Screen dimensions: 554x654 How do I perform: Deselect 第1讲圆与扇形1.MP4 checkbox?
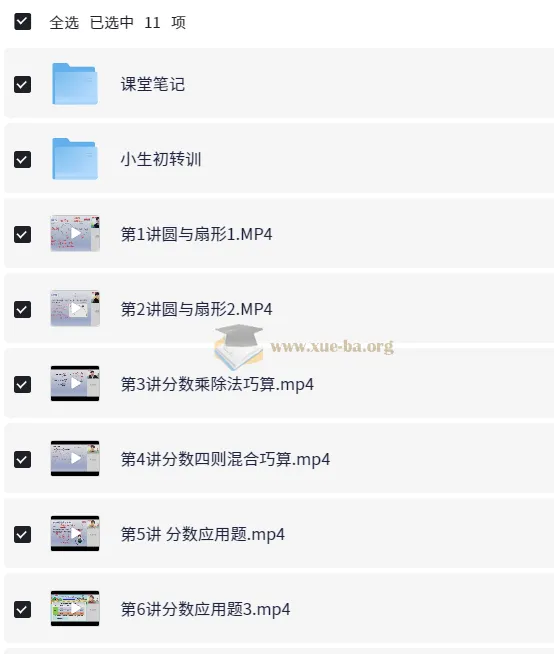pos(23,234)
